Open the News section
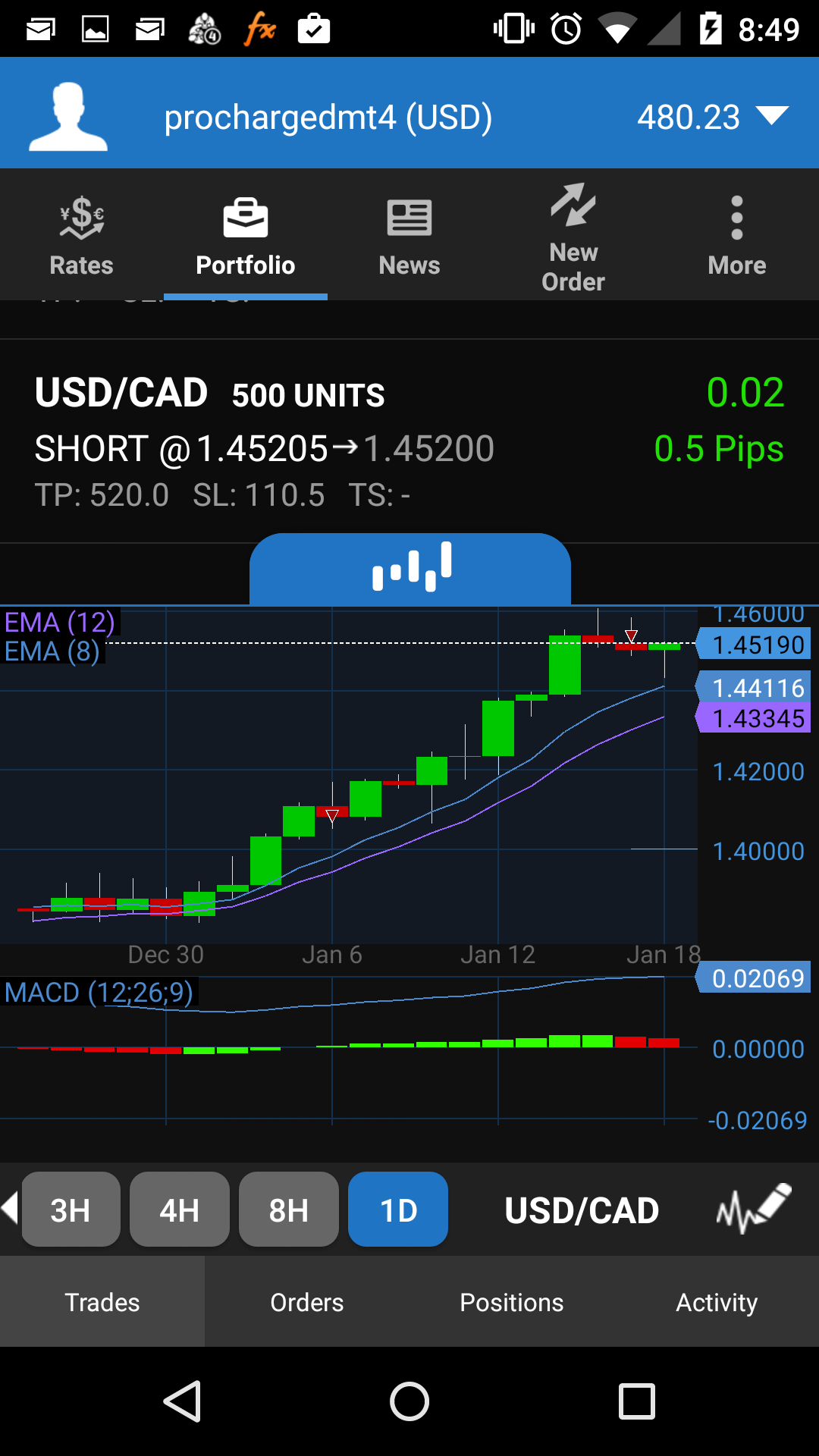The height and width of the screenshot is (1456, 819). (409, 237)
